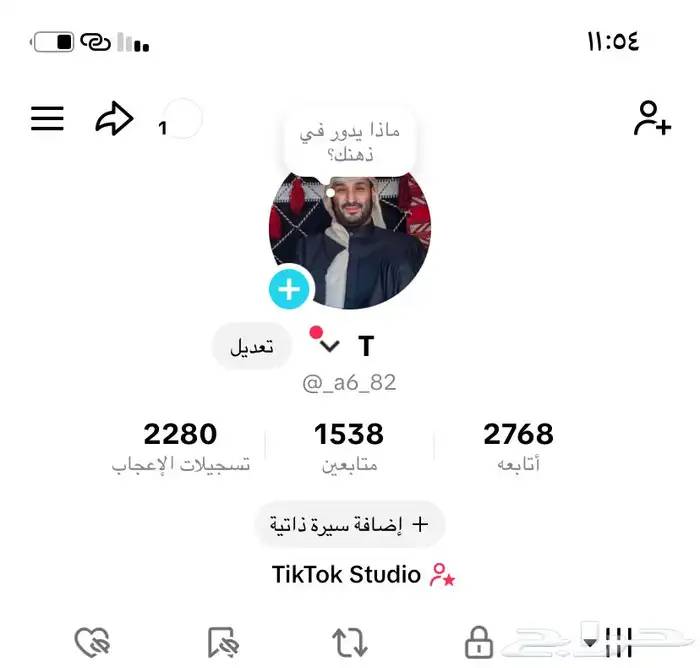Viewport: 700px width, 668px height.
Task: Switch to the private videos lock tab
Action: coord(480,641)
